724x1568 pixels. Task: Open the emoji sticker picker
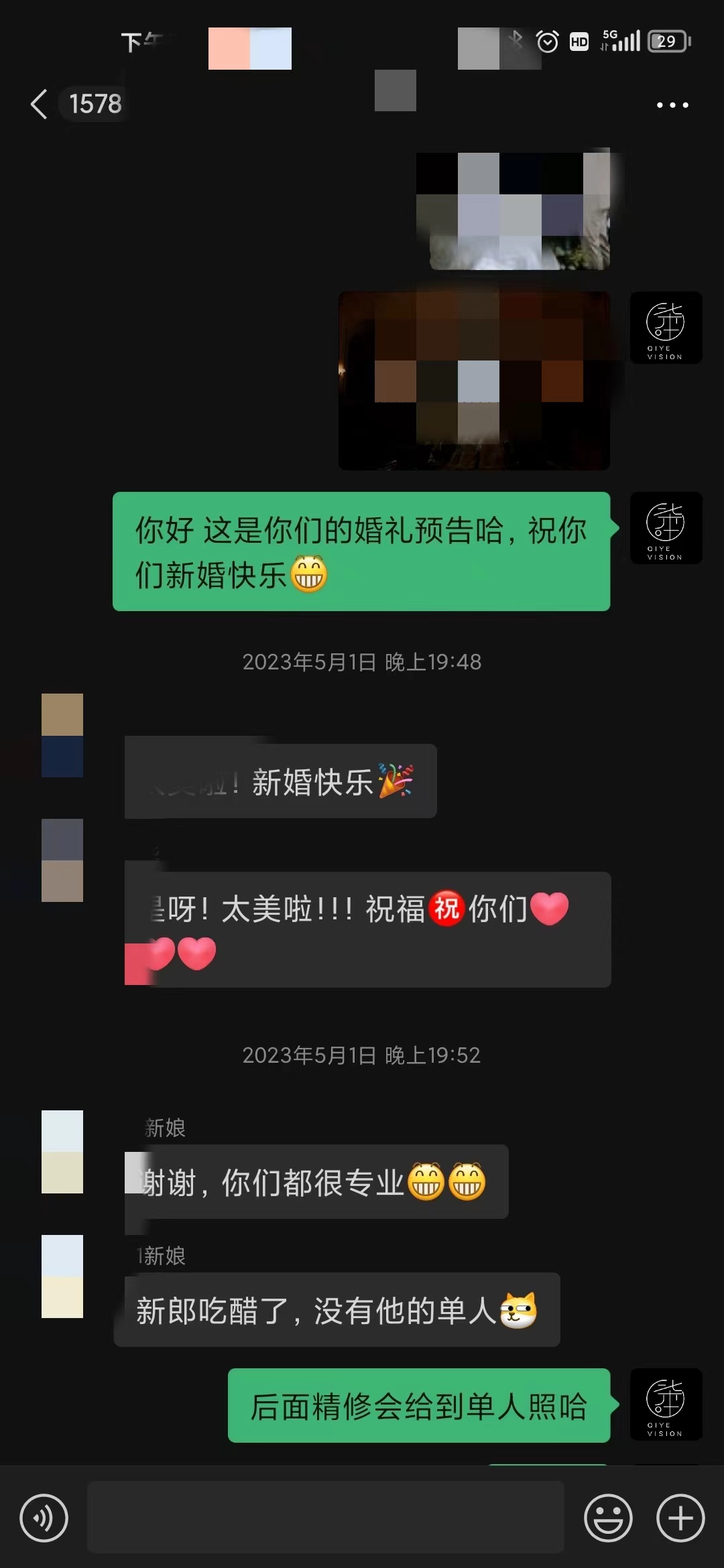[609, 1518]
